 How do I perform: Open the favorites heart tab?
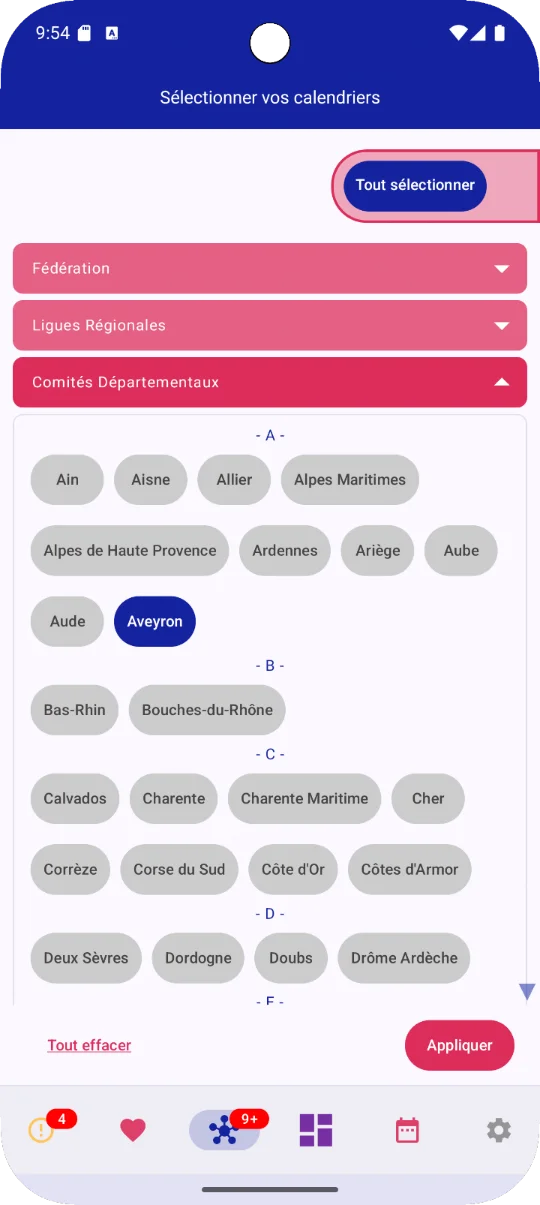pos(133,1130)
